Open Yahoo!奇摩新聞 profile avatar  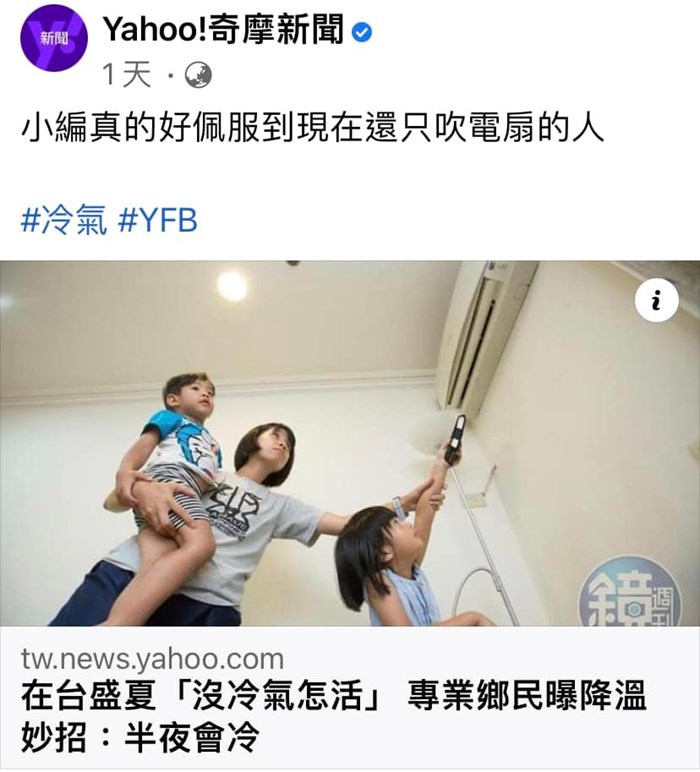click(x=53, y=38)
